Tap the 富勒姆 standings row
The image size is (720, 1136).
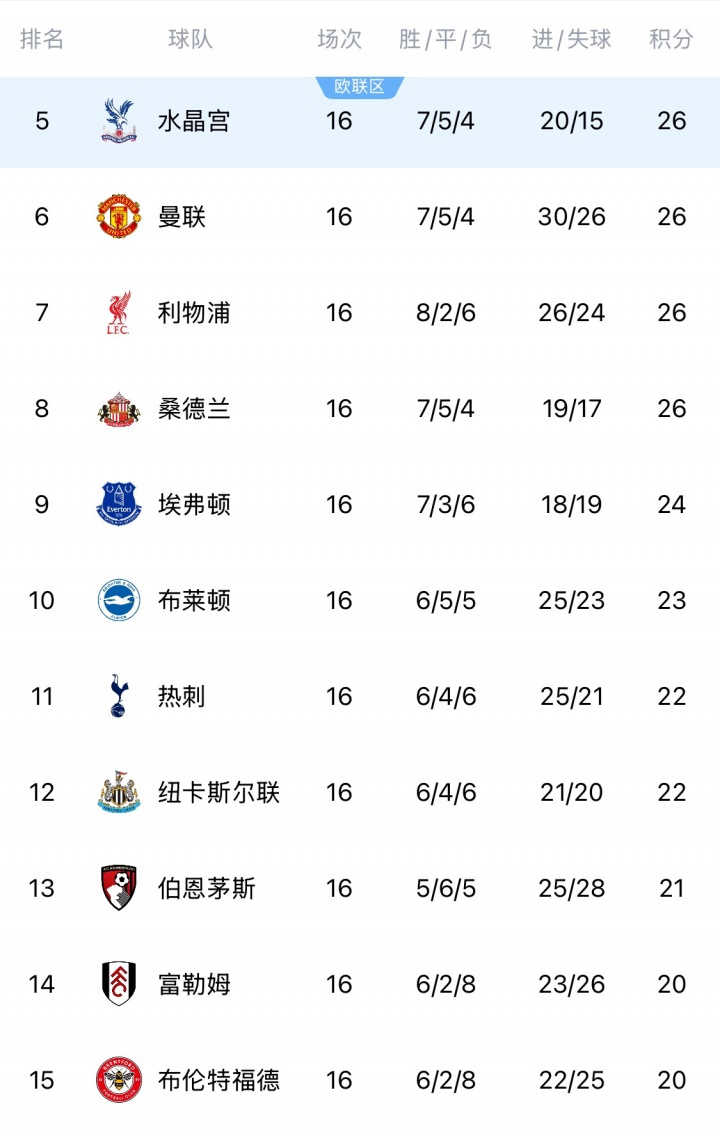[194, 985]
